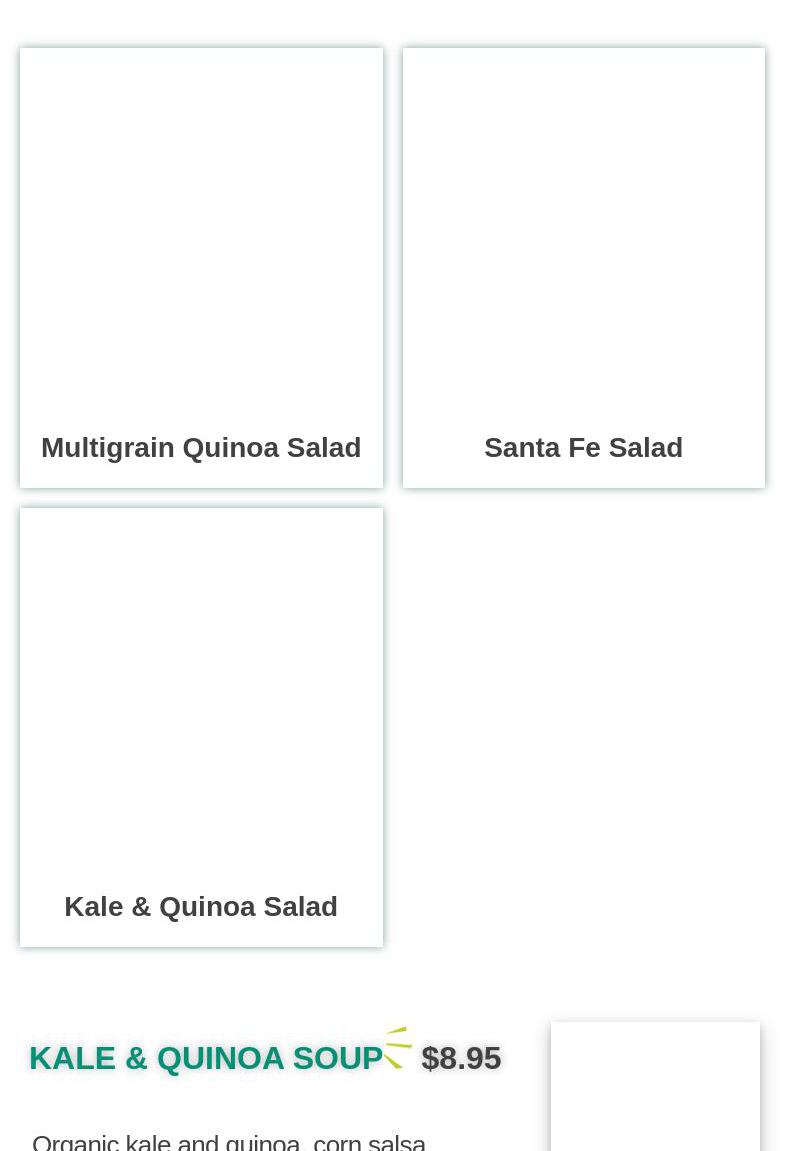View the Kale & Quinoa Salad card
The image size is (785, 1151).
pyautogui.click(x=201, y=727)
